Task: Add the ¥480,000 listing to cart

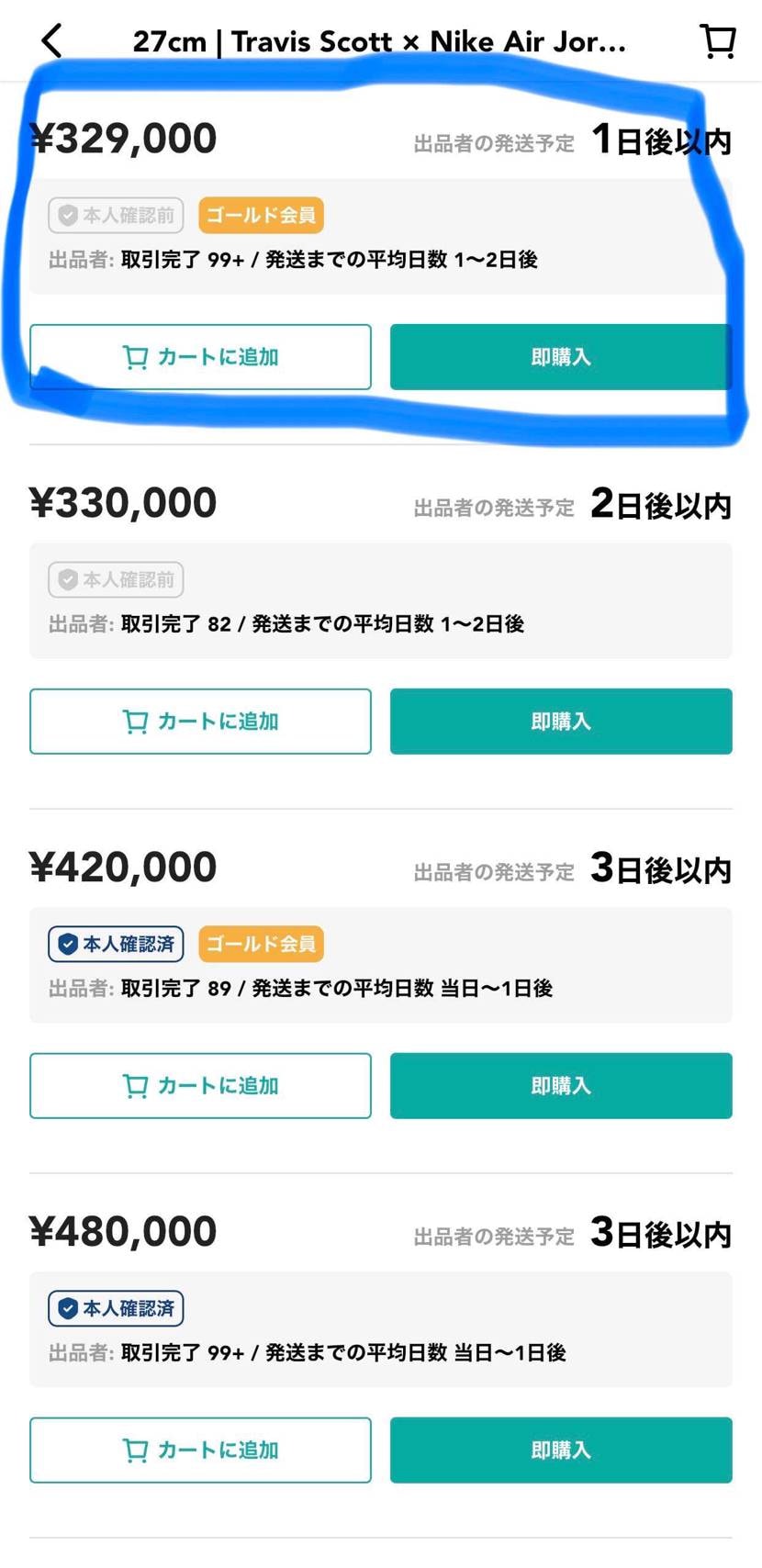Action: (x=200, y=1450)
